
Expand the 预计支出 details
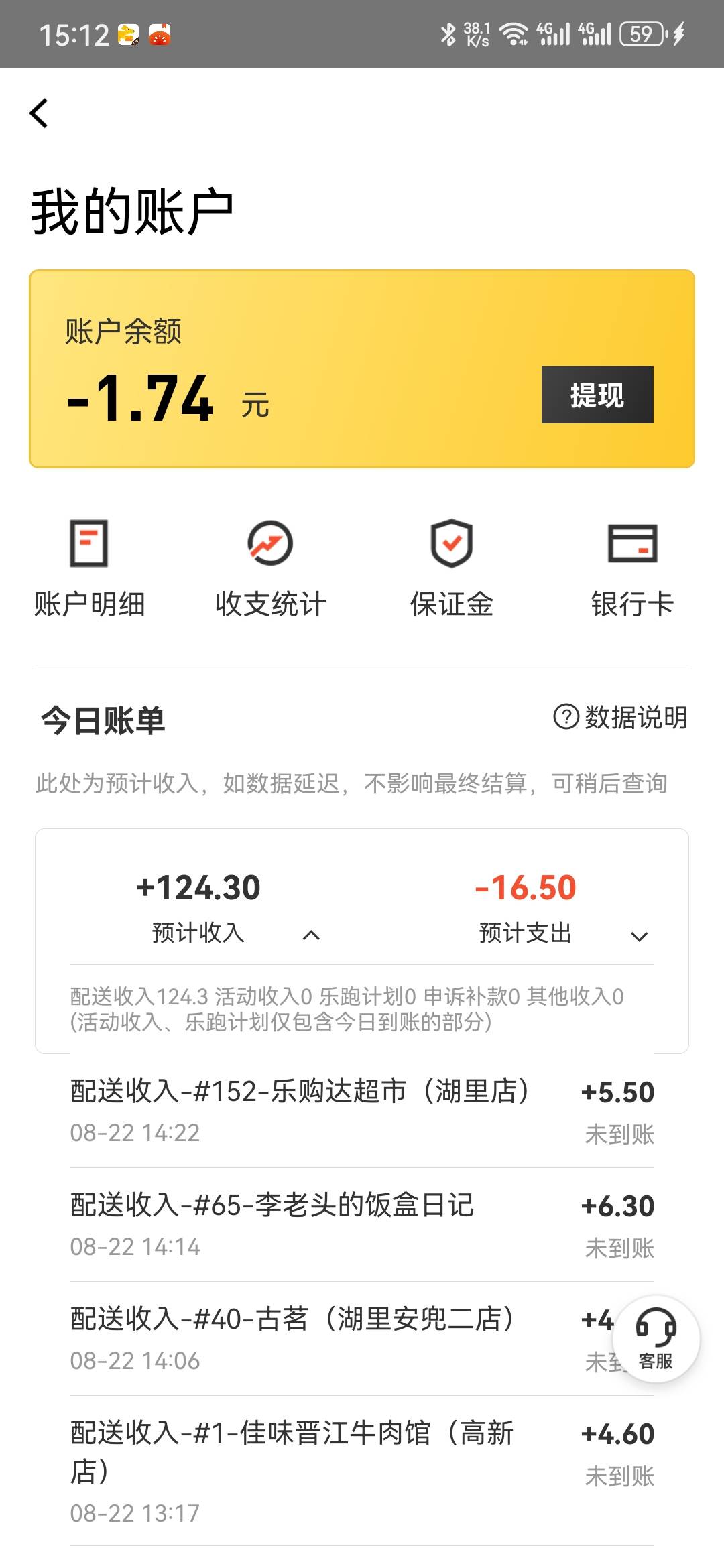tap(640, 936)
